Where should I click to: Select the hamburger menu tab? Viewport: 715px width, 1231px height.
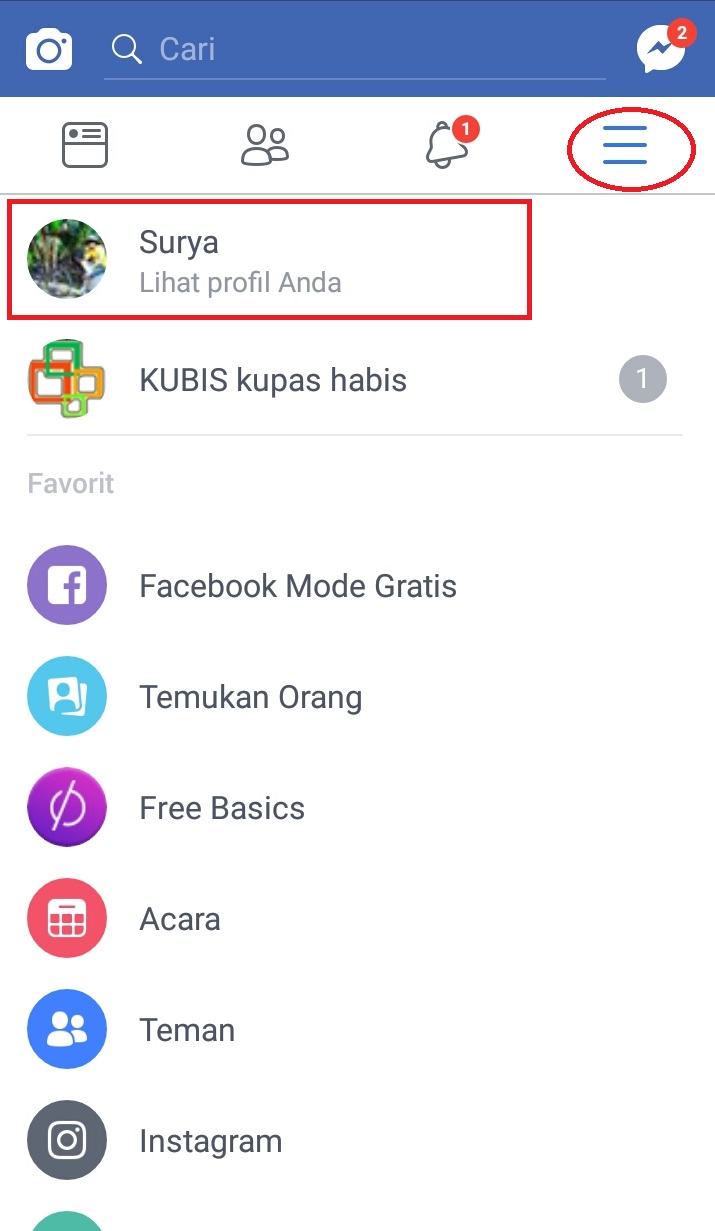[626, 148]
